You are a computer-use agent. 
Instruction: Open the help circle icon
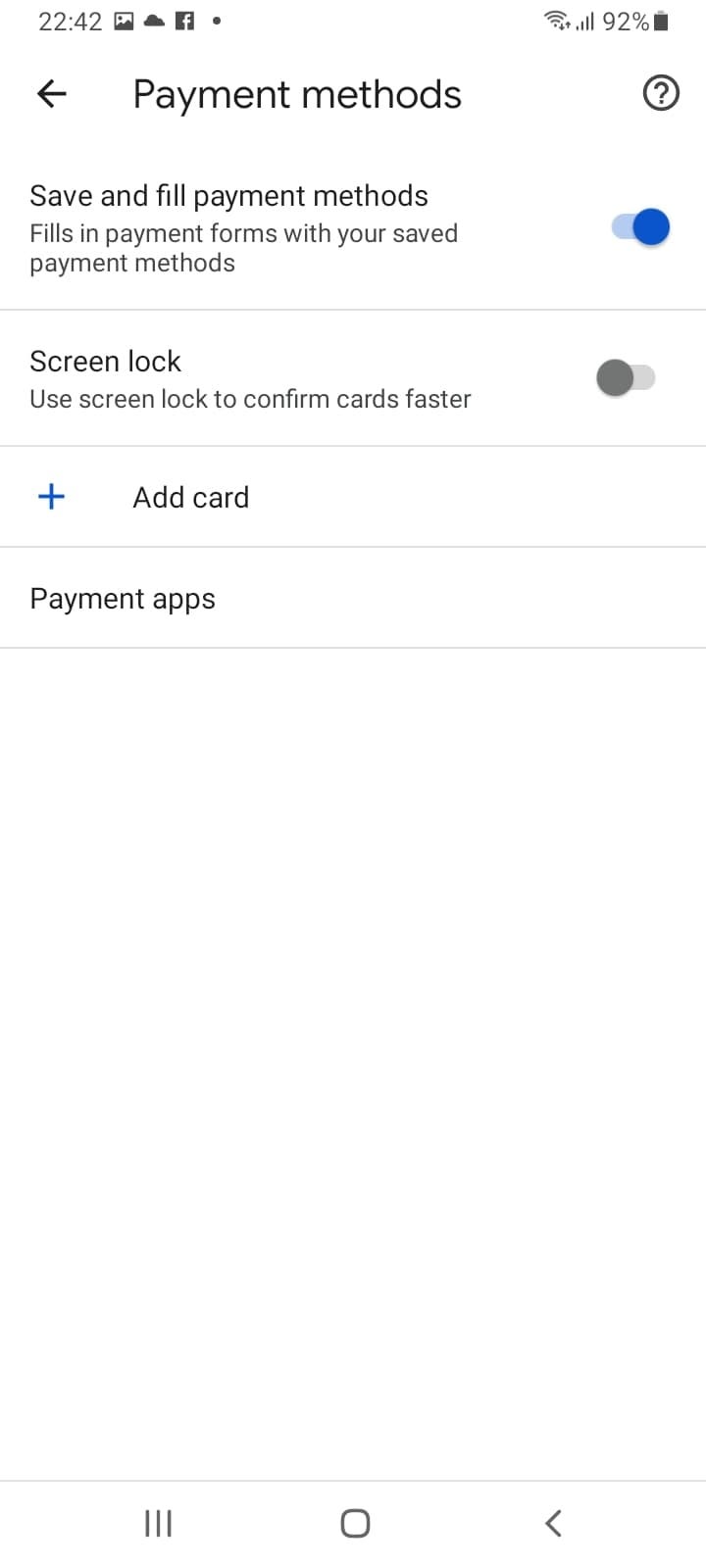[660, 93]
